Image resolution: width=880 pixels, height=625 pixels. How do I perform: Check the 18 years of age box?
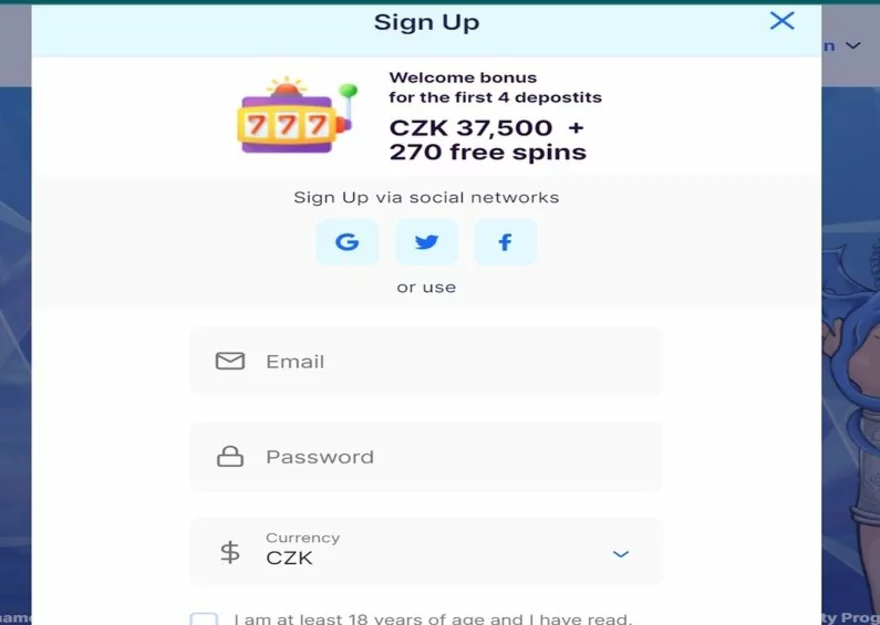coord(204,619)
